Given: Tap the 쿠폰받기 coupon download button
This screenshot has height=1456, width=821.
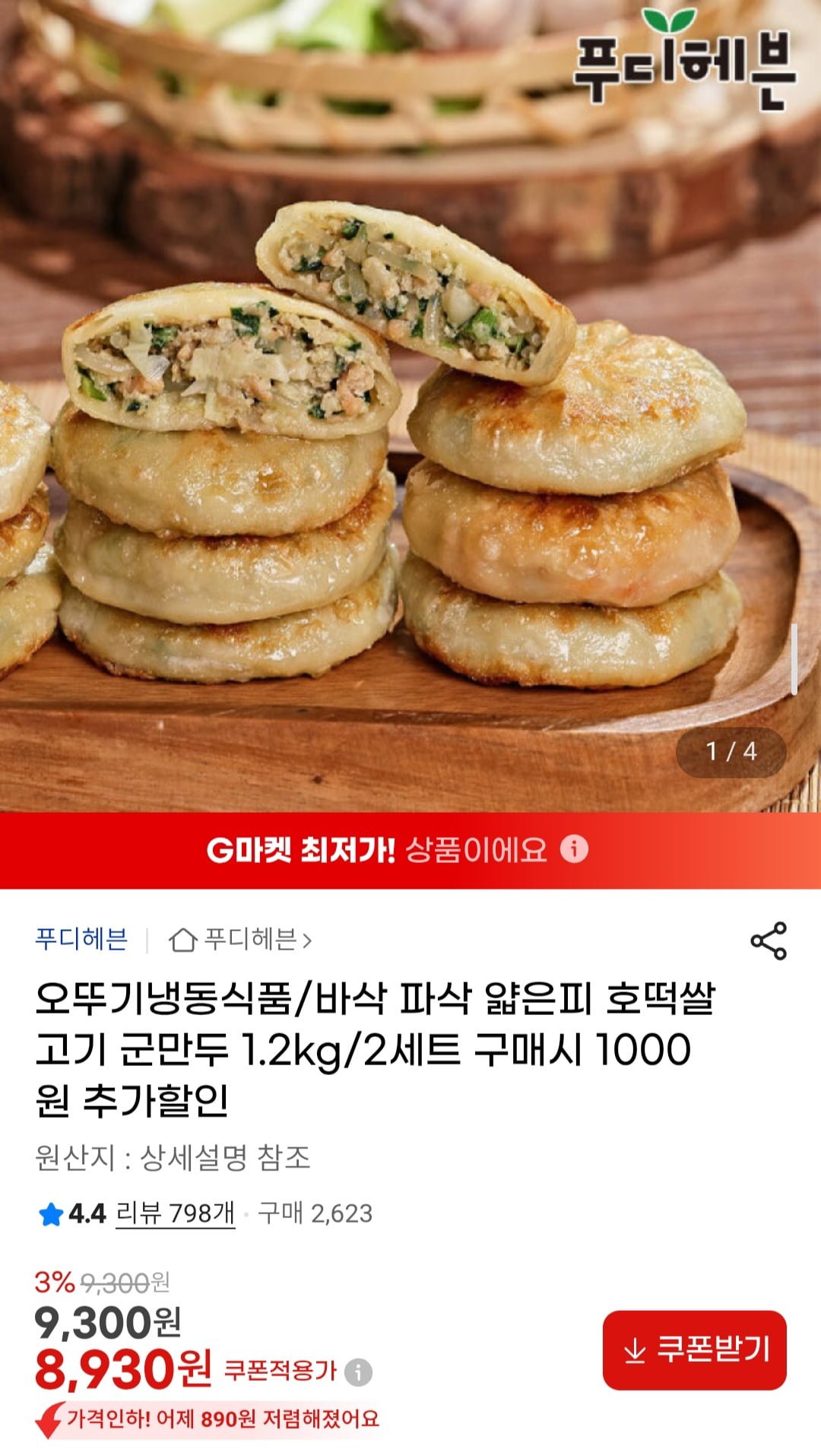Looking at the screenshot, I should [694, 1350].
